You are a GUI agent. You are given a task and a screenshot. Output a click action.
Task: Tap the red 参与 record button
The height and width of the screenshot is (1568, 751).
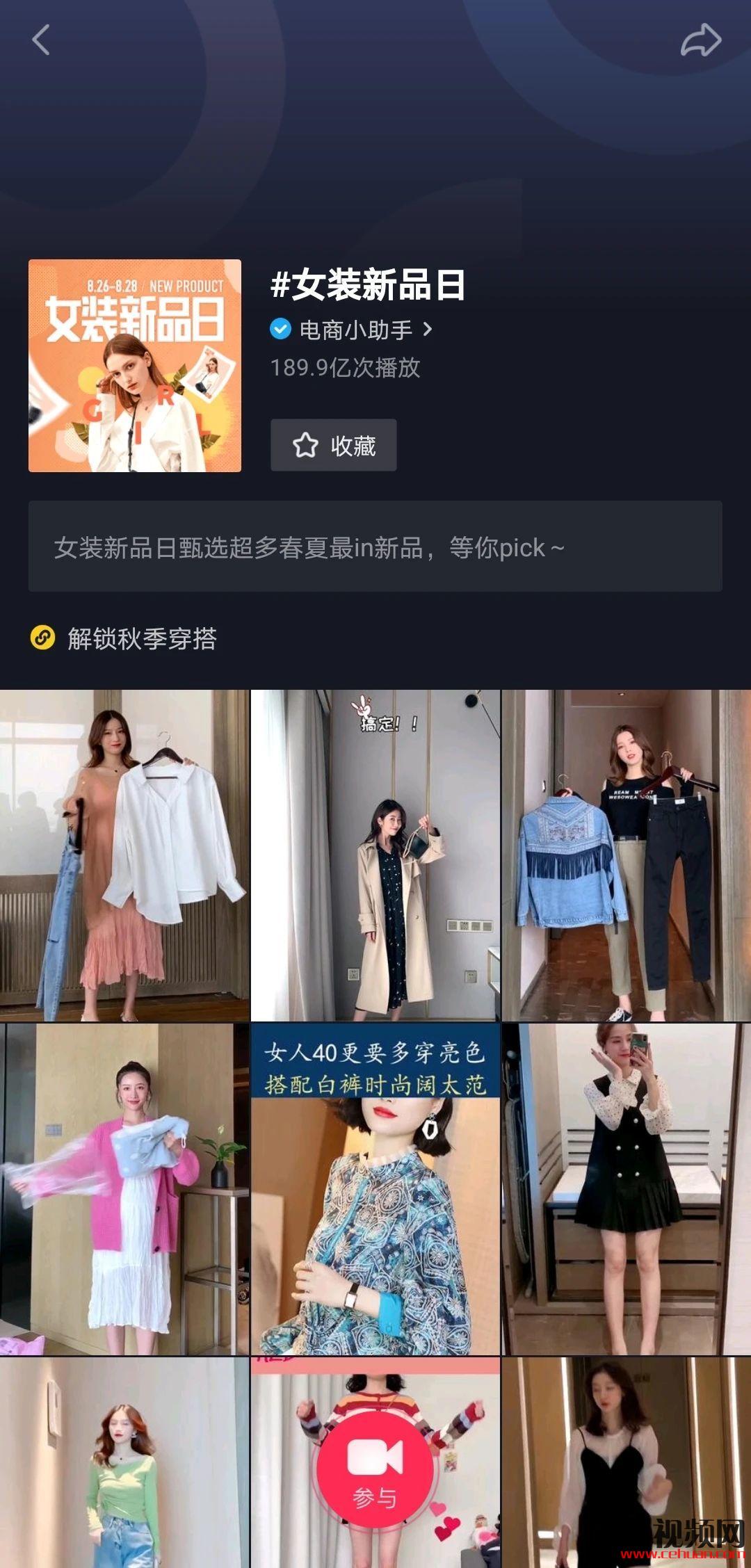pyautogui.click(x=375, y=1470)
